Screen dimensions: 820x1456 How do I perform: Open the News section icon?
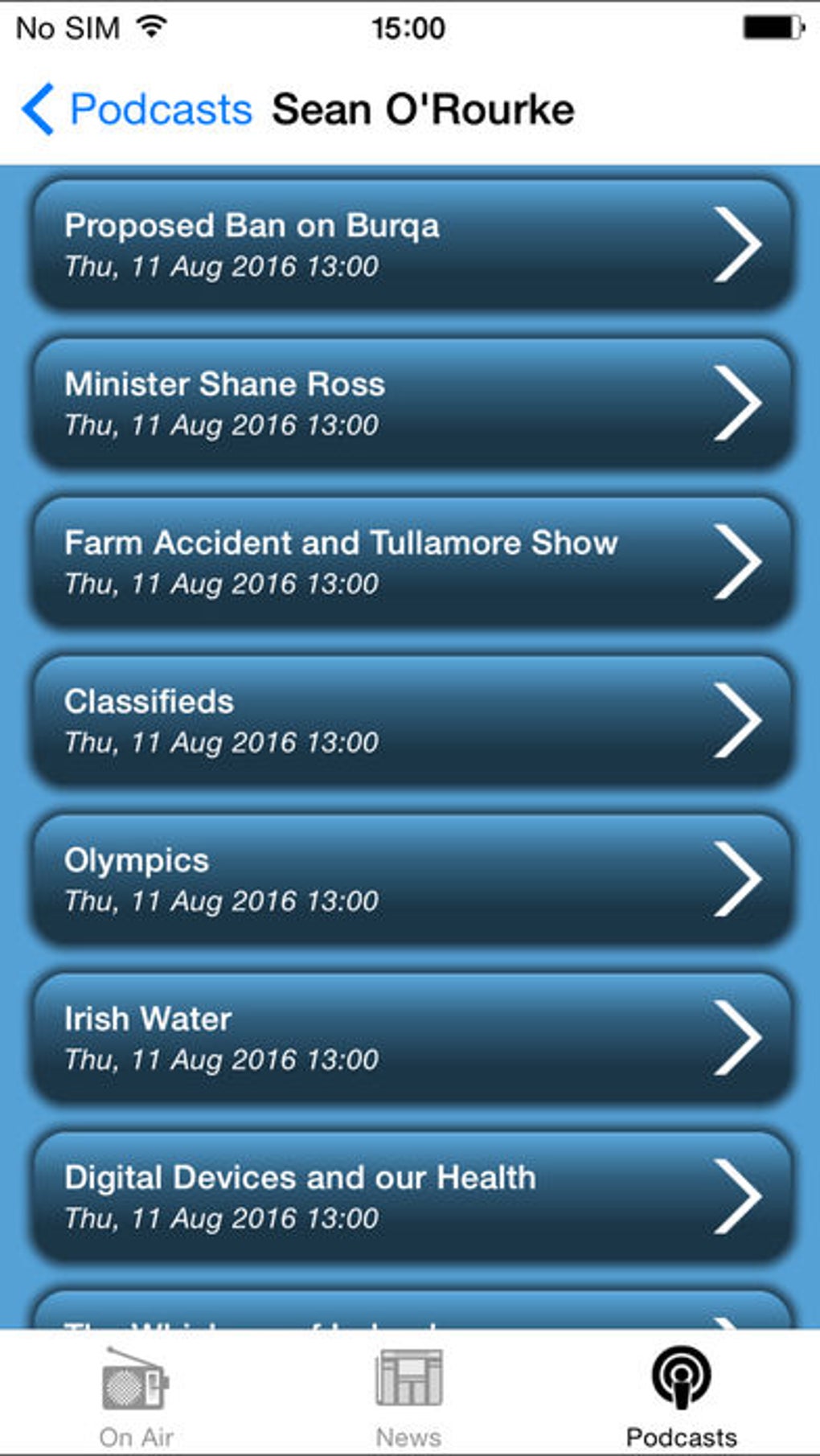pyautogui.click(x=409, y=1379)
